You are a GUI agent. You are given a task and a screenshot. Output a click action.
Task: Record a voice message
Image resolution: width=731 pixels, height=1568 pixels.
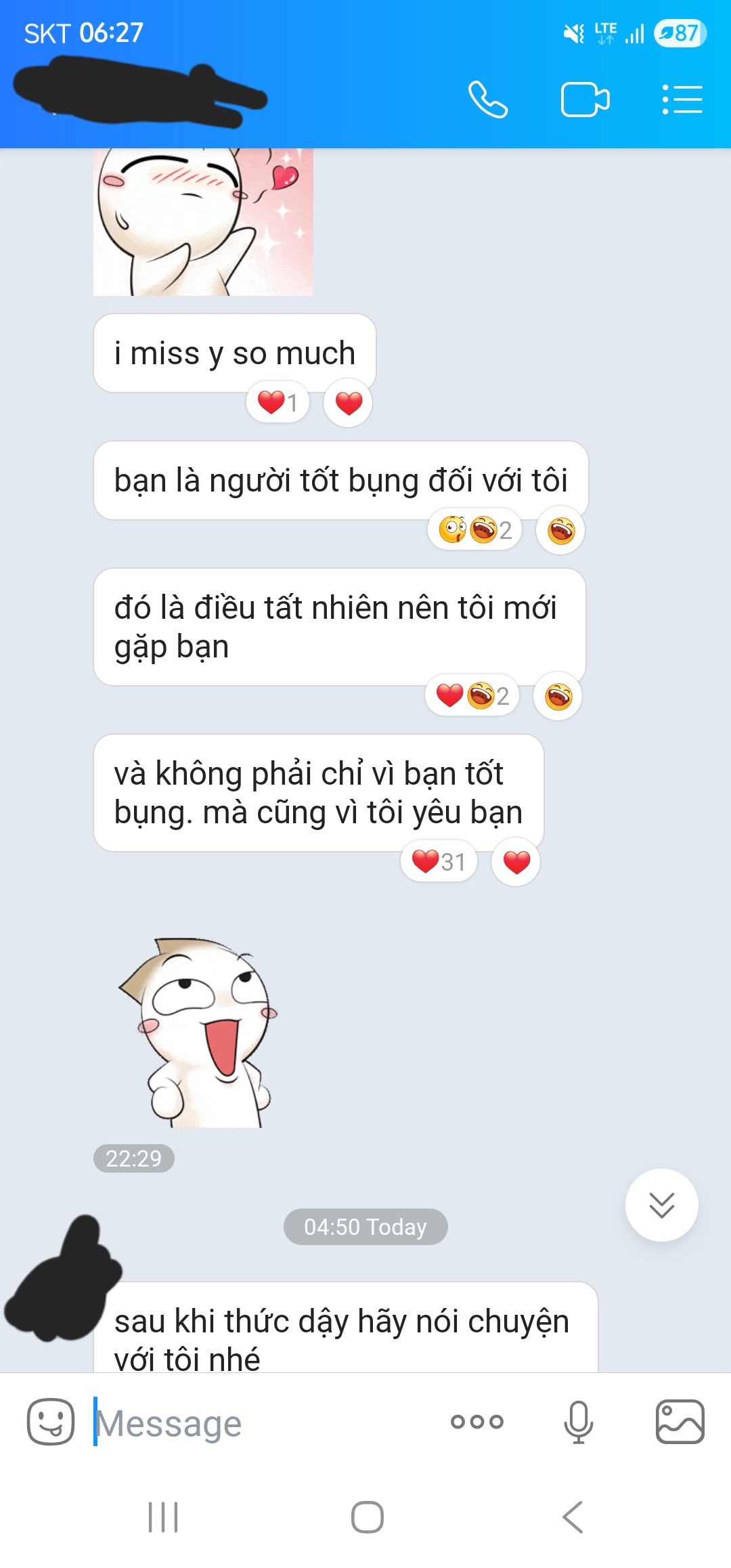579,1422
